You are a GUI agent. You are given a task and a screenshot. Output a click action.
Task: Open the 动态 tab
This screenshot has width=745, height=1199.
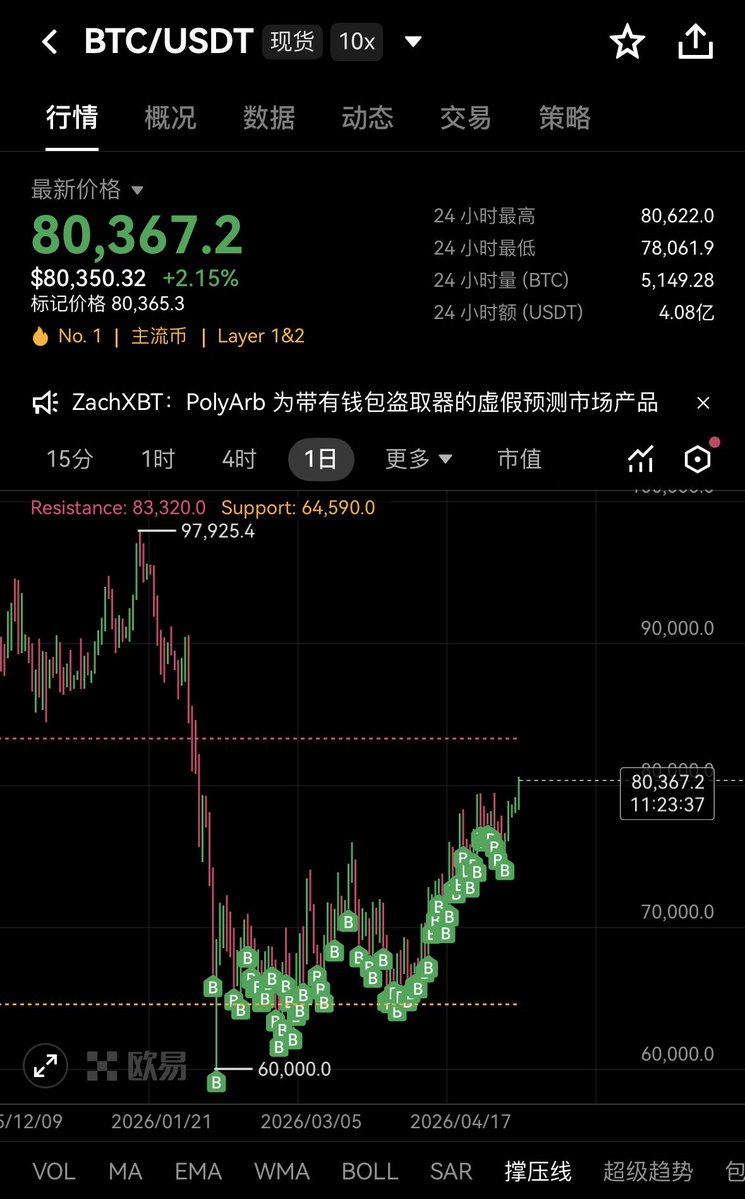pyautogui.click(x=367, y=118)
